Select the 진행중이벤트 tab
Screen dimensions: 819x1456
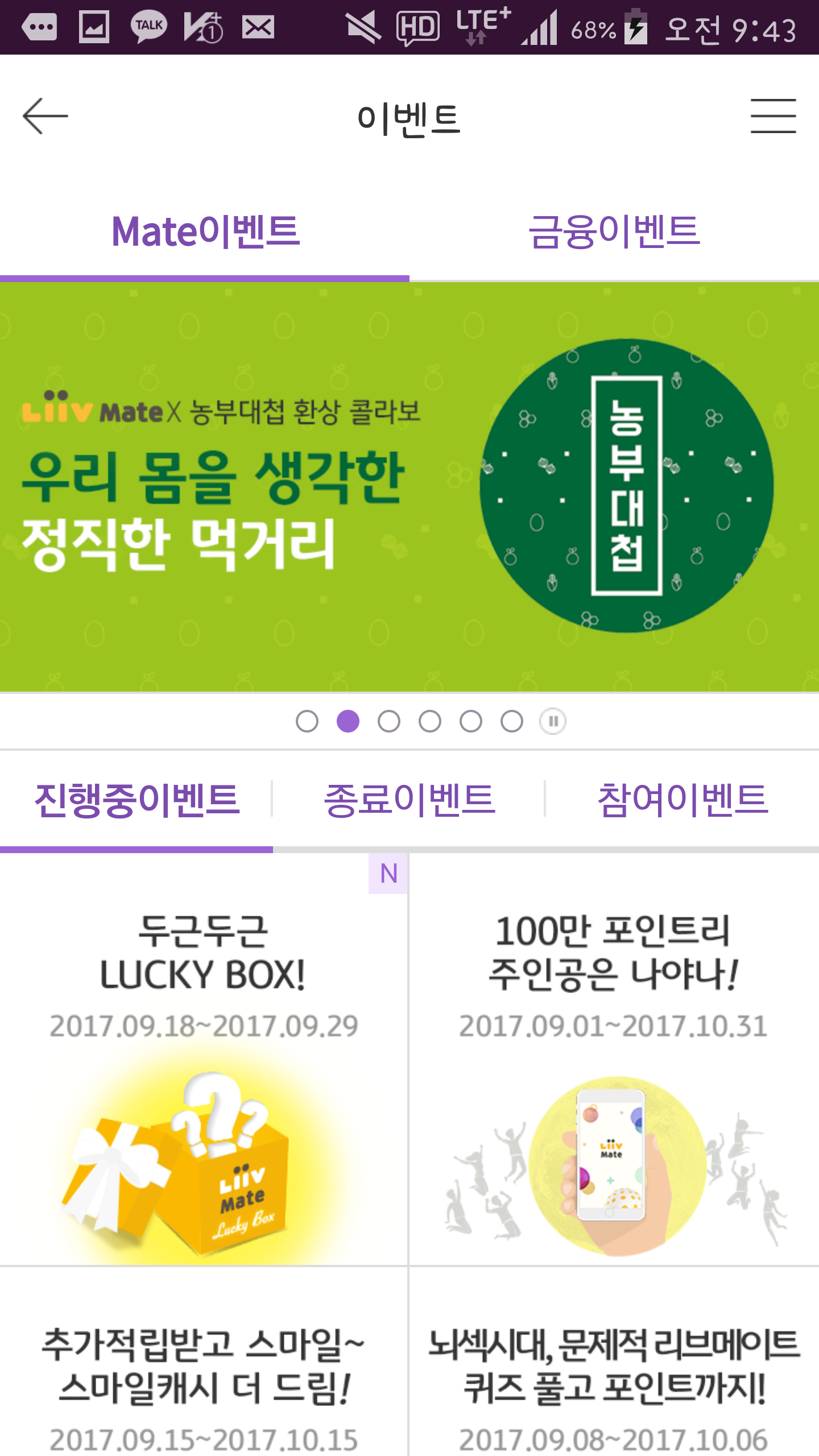coord(136,800)
